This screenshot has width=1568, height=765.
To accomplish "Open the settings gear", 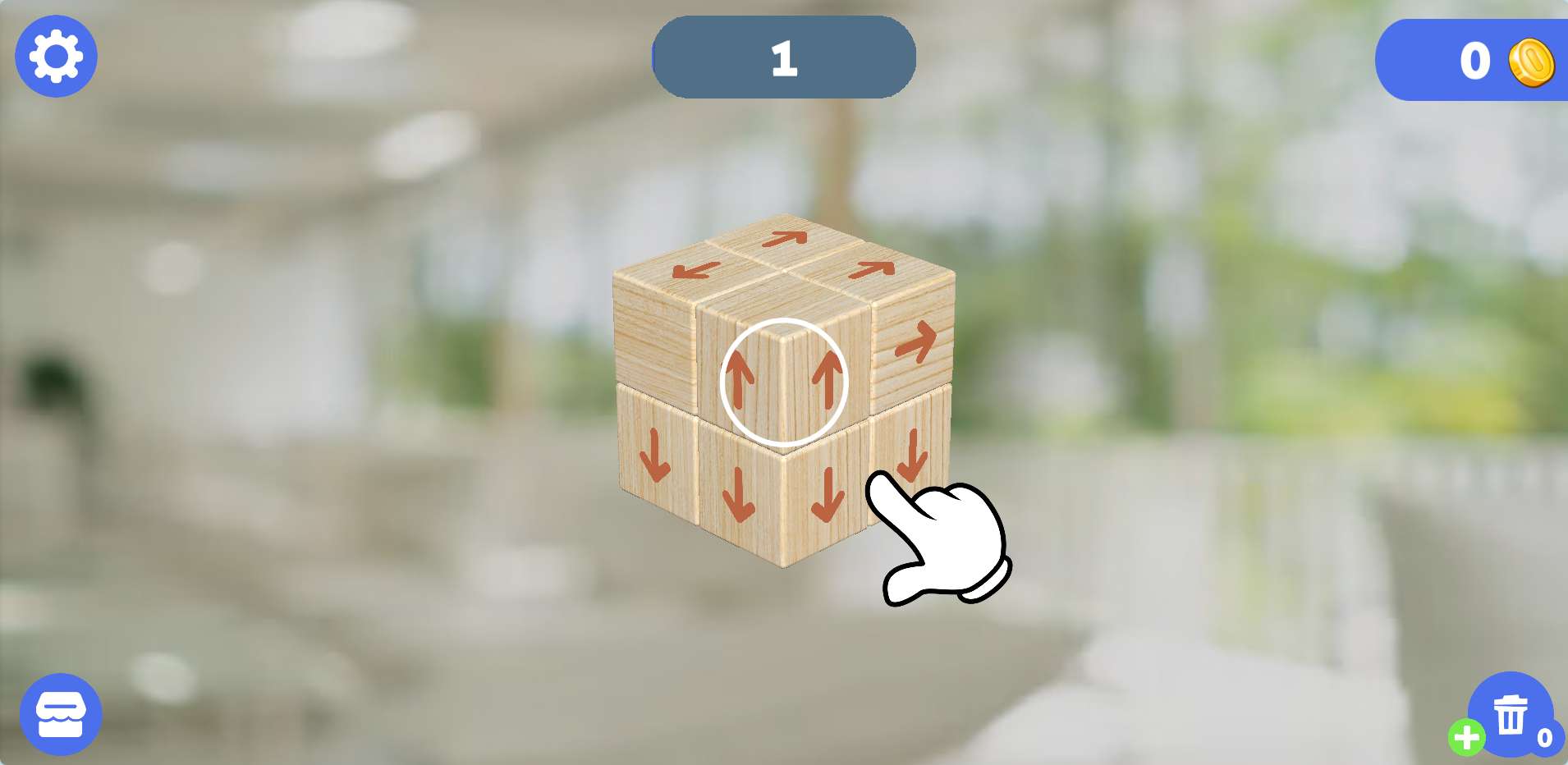I will [x=56, y=57].
